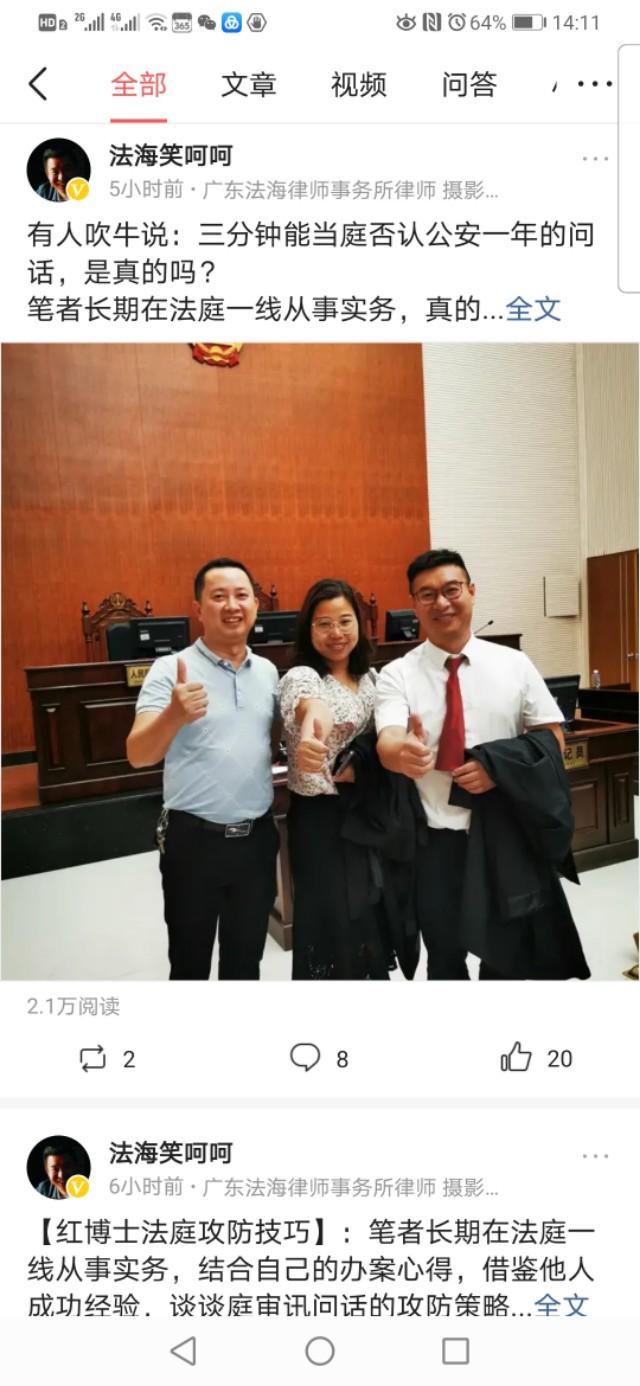Switch to the 视频 tab
The width and height of the screenshot is (640, 1386).
tap(358, 85)
